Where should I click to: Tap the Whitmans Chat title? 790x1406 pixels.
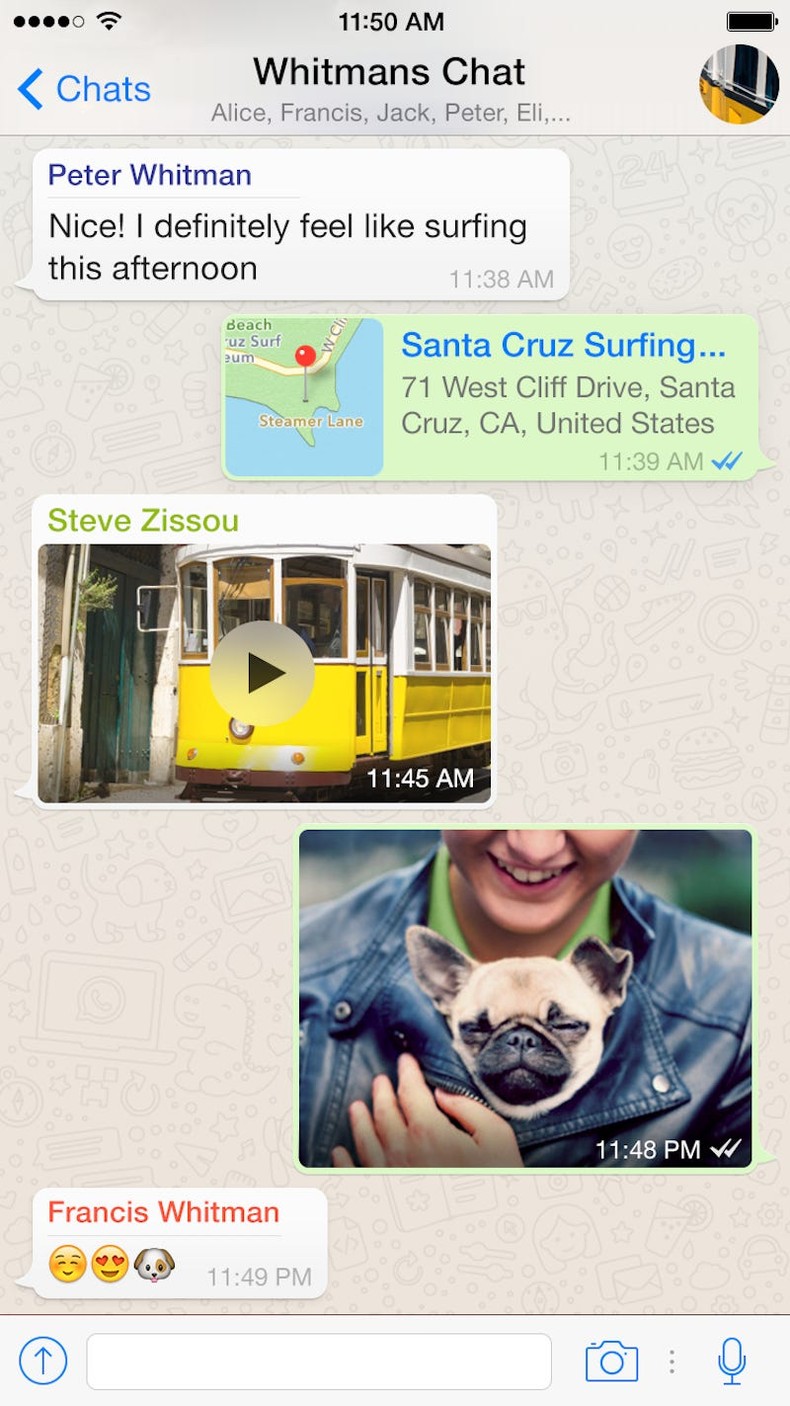tap(389, 72)
